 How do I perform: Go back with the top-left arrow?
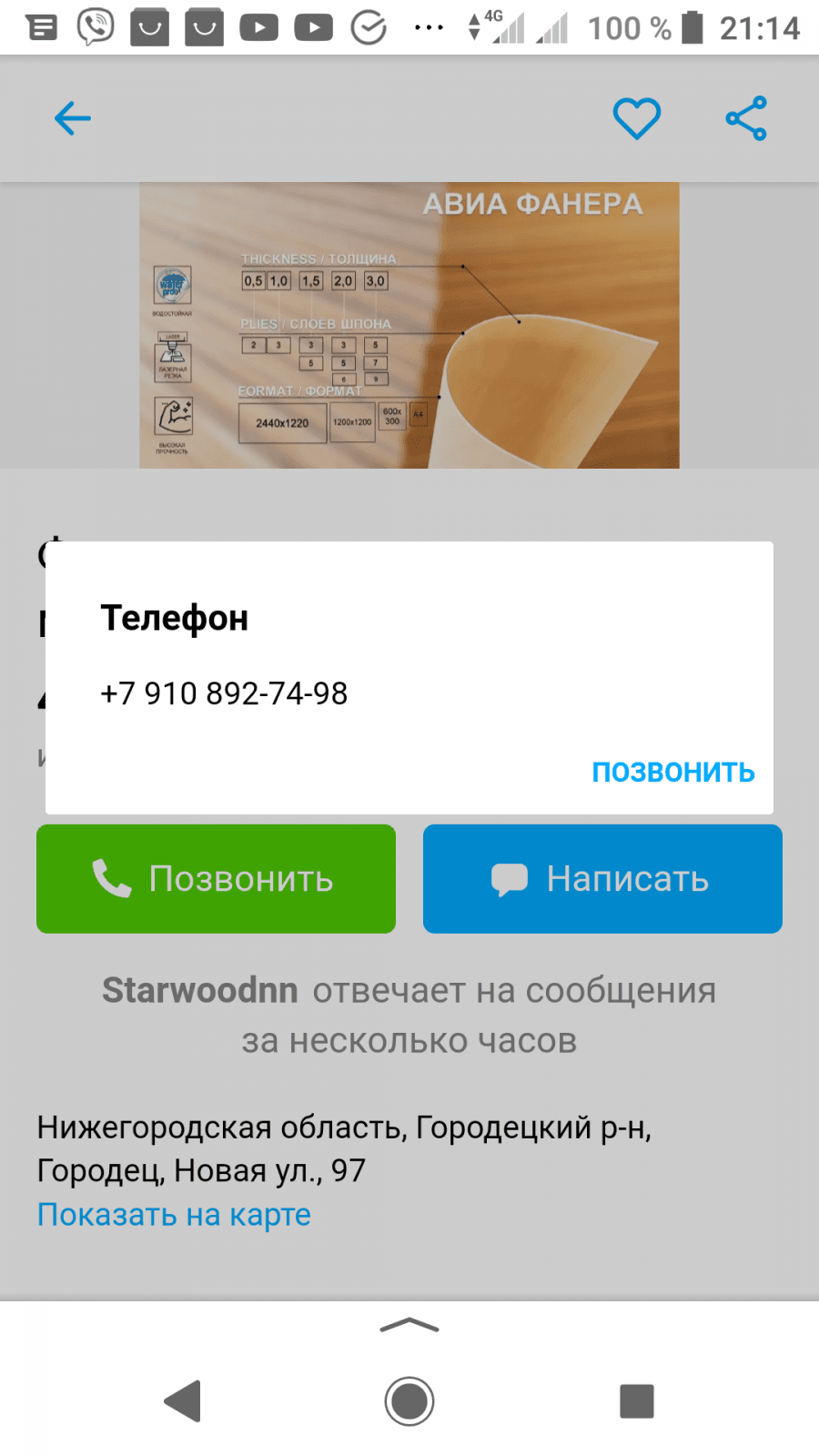(x=73, y=118)
